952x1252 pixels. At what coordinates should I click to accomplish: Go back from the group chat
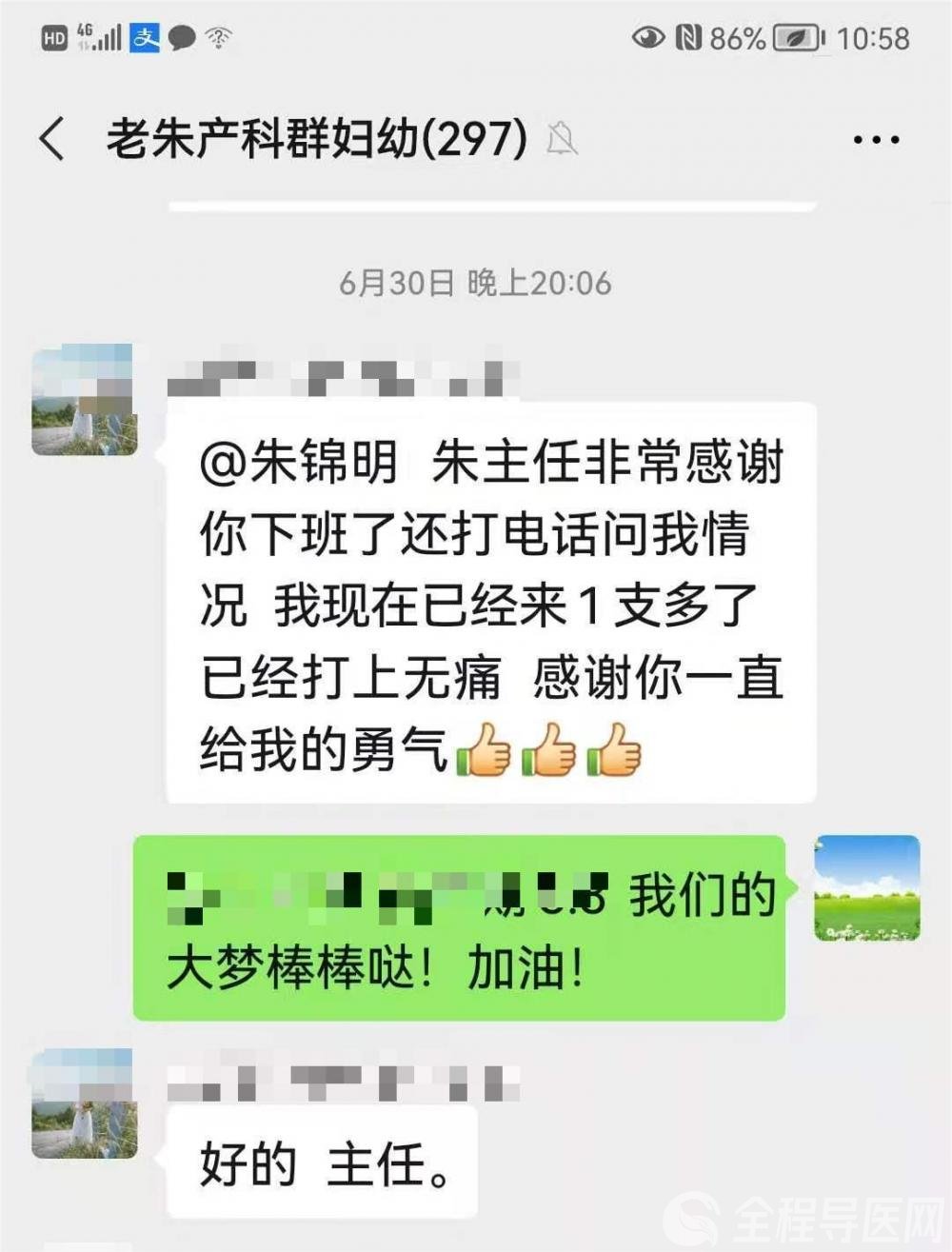point(52,139)
